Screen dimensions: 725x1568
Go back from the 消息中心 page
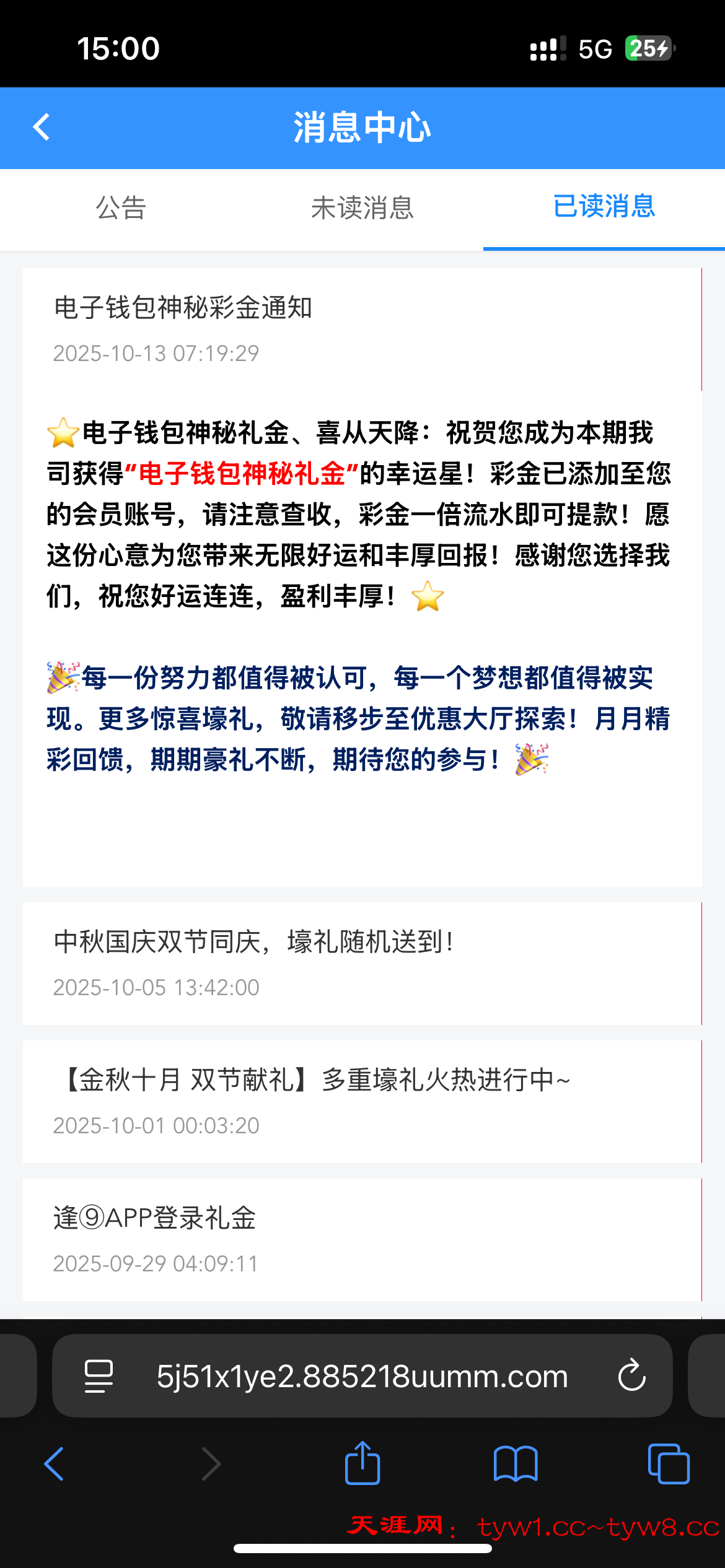point(42,128)
